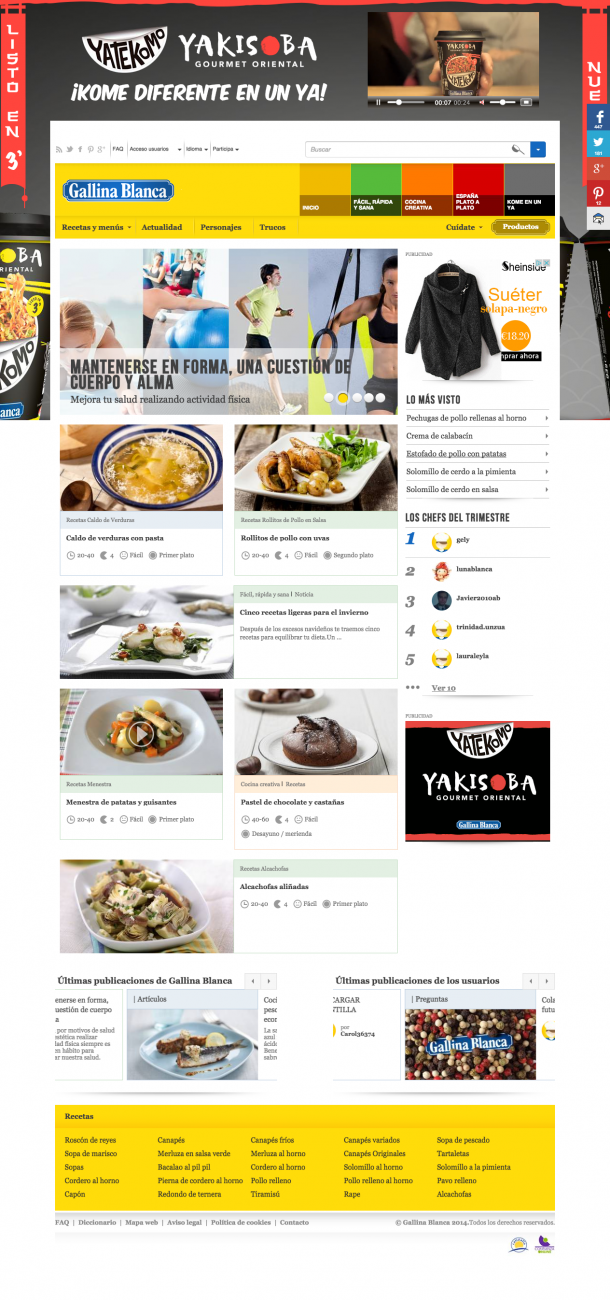Select the second slide dot on the banner
Image resolution: width=610 pixels, height=1300 pixels.
(x=342, y=397)
